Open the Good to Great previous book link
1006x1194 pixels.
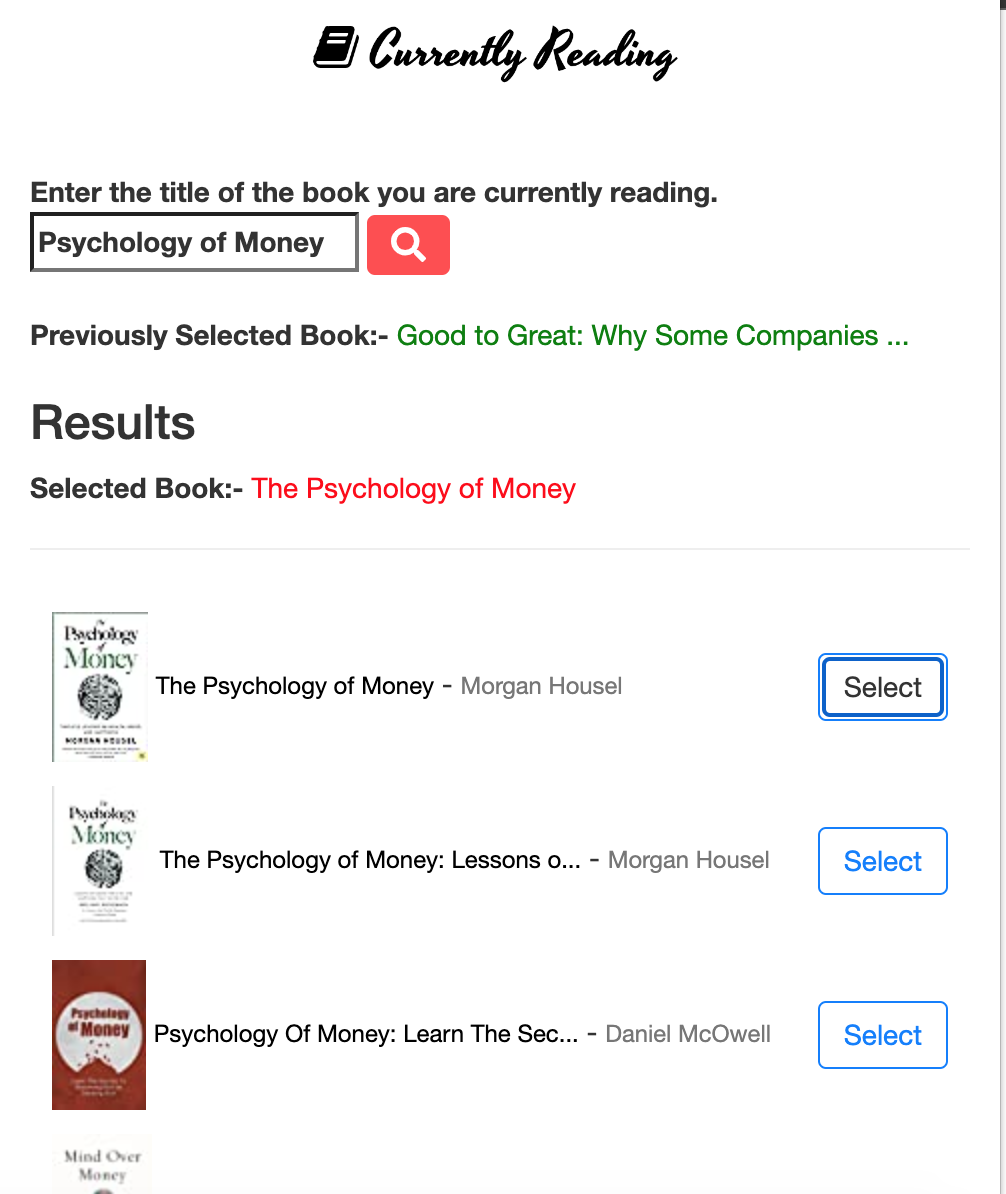(x=652, y=336)
